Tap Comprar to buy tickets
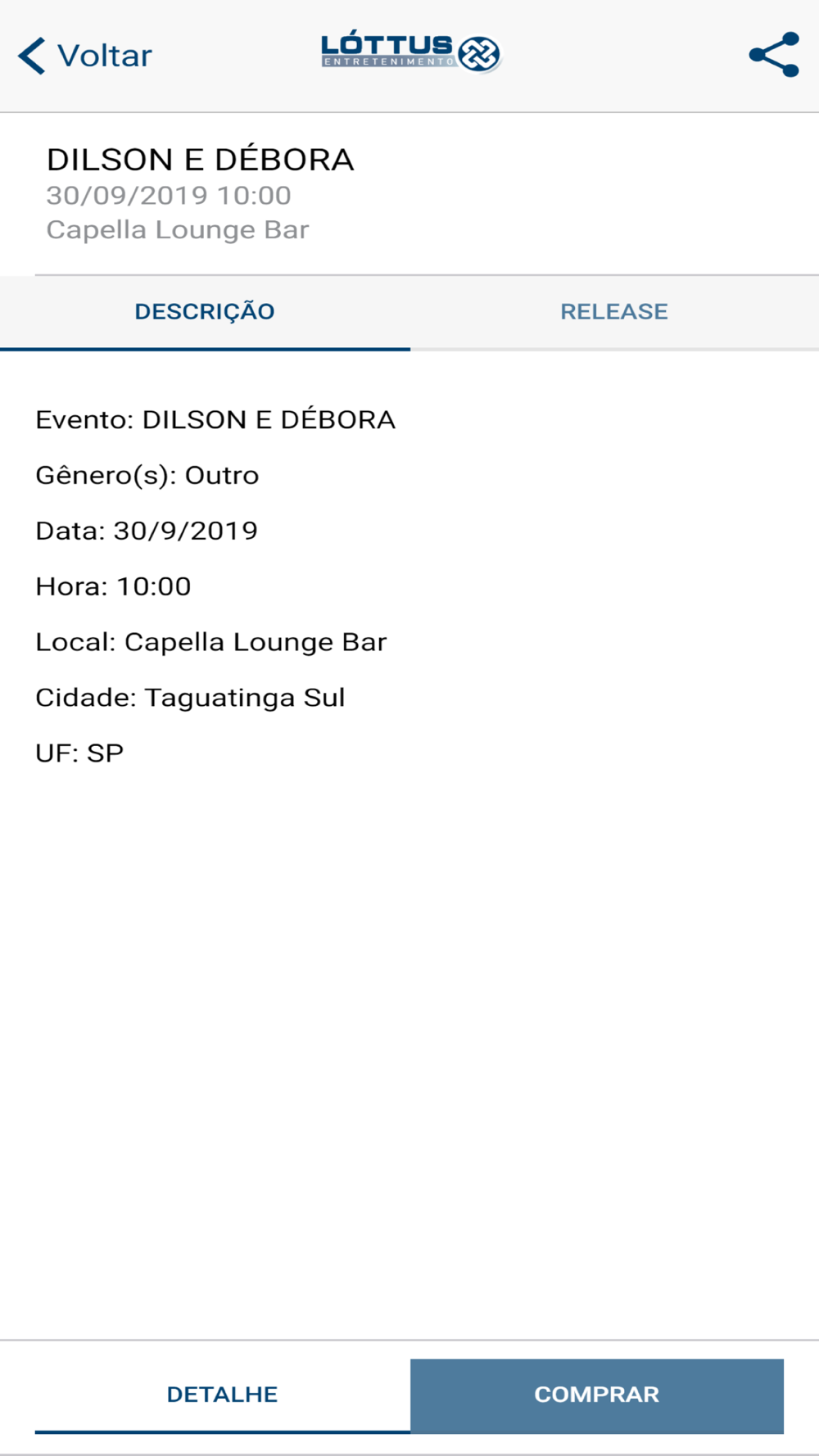Screen dimensions: 819x1456 tap(597, 1395)
